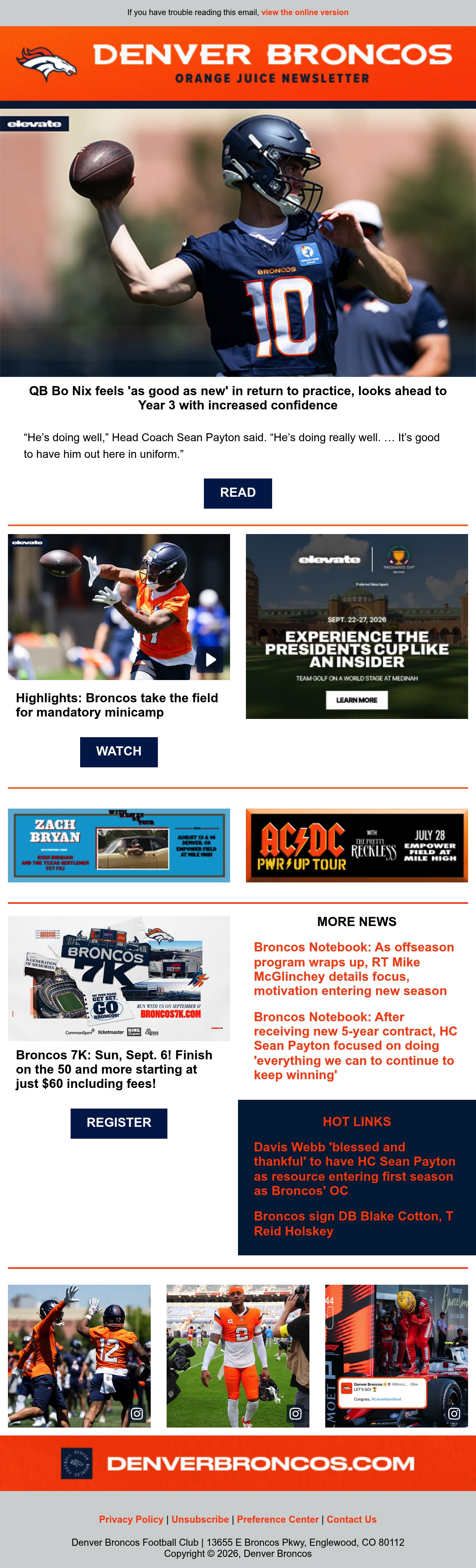Open Instagram photo of player number 12
The height and width of the screenshot is (1568, 476).
point(79,1356)
